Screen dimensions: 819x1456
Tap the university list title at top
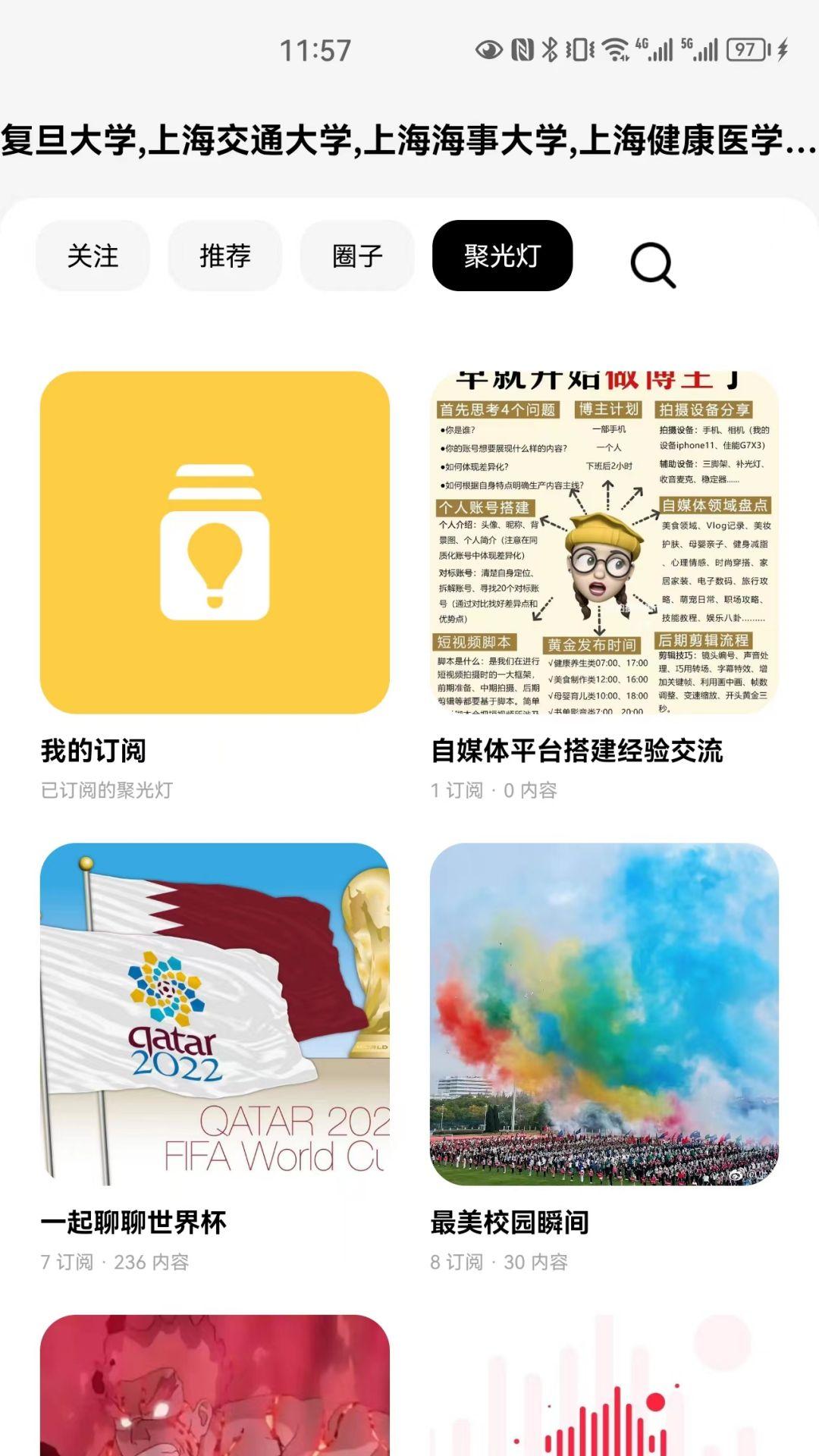(x=409, y=140)
